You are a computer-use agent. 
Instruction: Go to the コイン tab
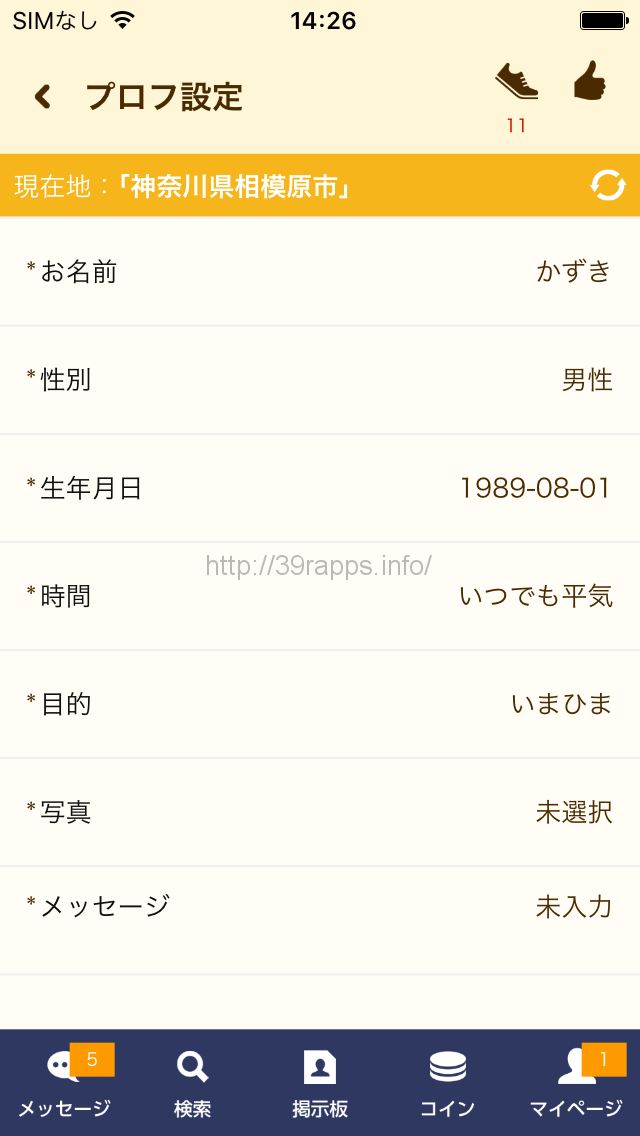[447, 1083]
